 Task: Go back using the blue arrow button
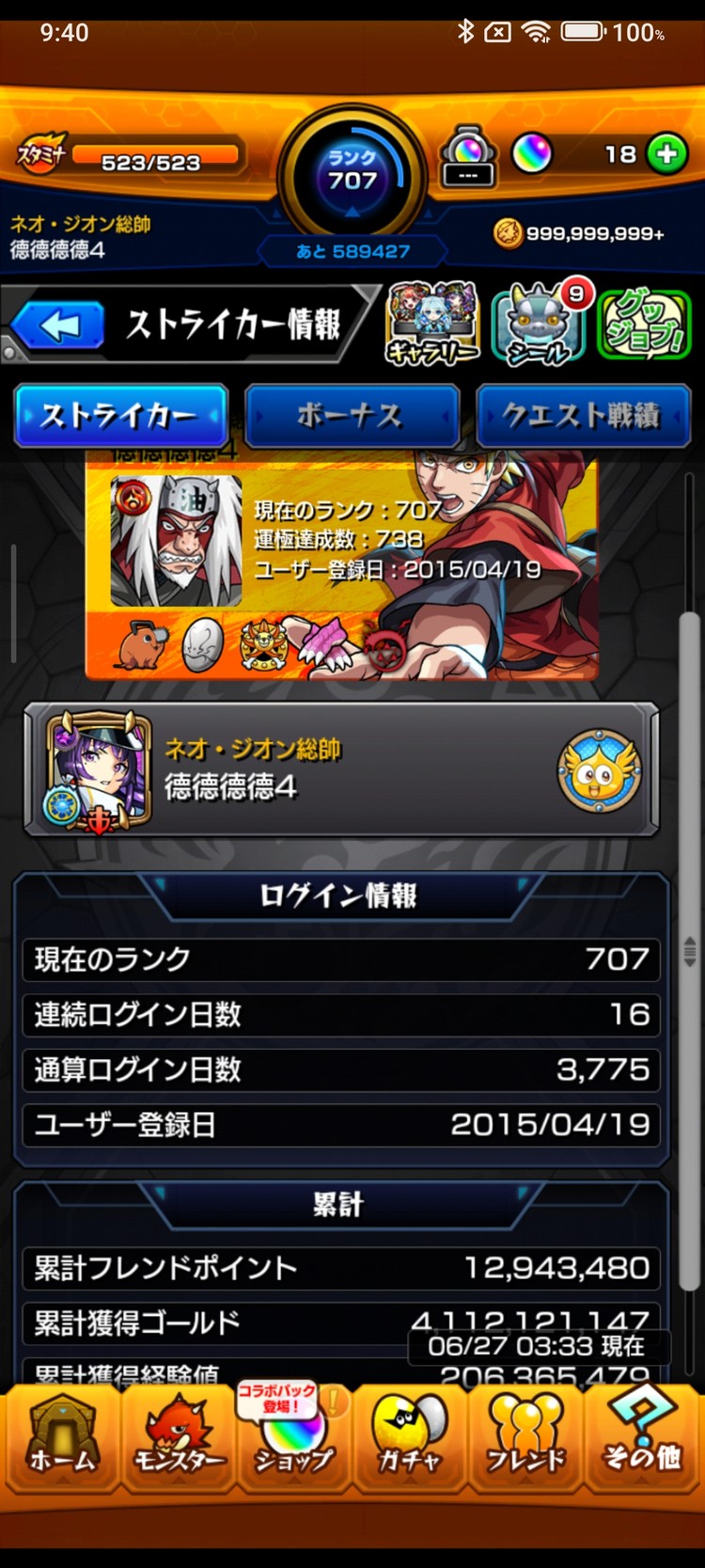tap(58, 326)
